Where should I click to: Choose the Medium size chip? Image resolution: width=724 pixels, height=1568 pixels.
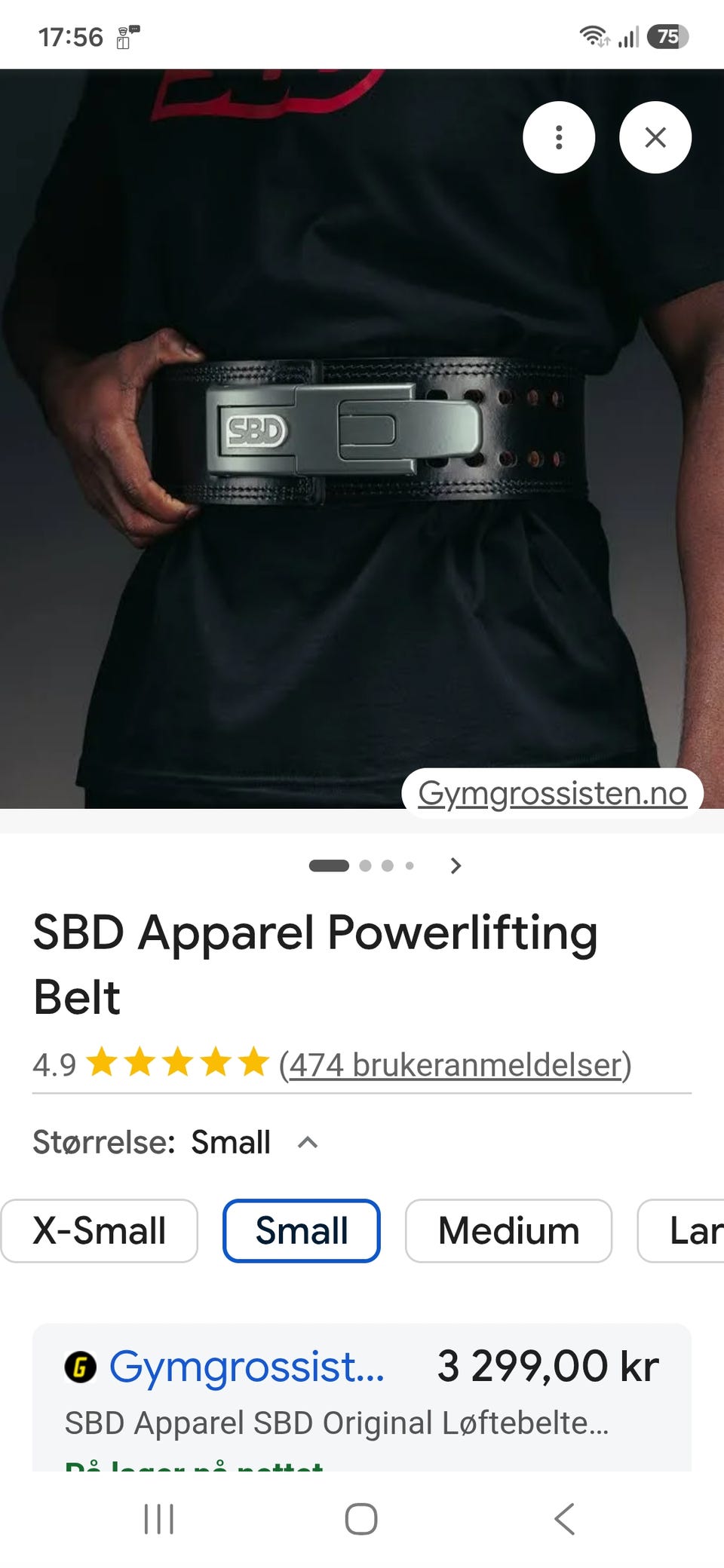point(508,1230)
